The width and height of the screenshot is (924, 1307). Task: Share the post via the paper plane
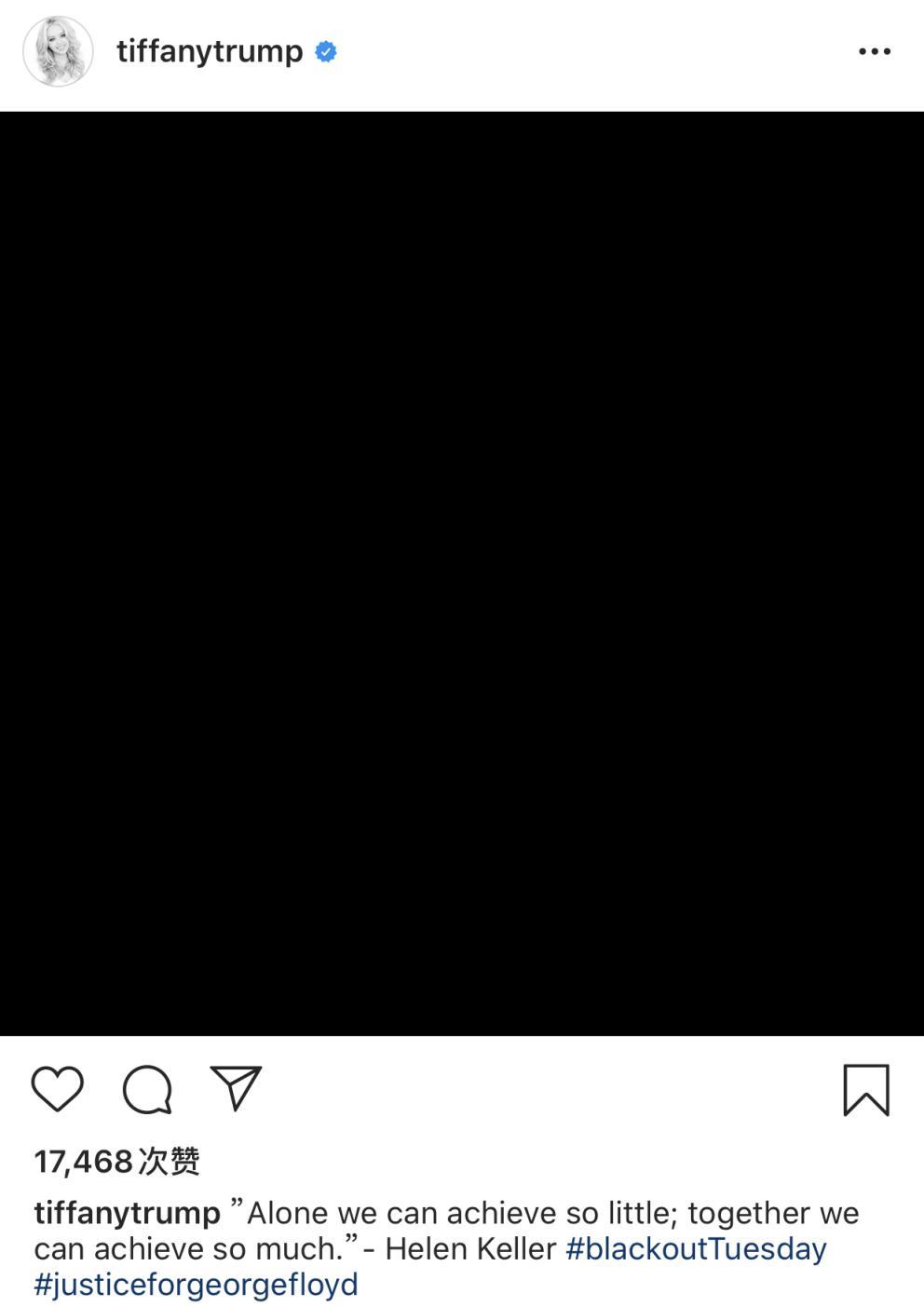(x=236, y=1088)
